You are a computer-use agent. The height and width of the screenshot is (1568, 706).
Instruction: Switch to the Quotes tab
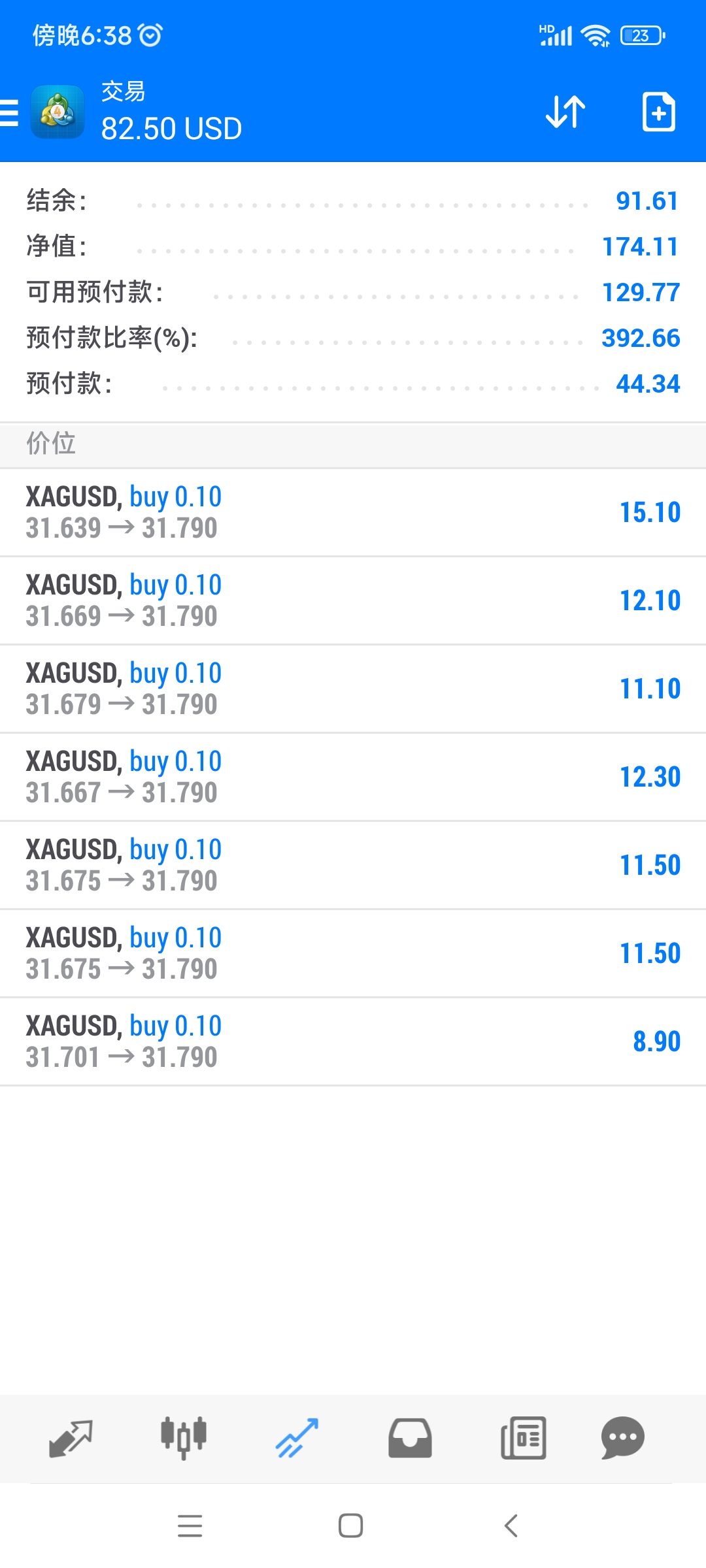click(x=71, y=1439)
